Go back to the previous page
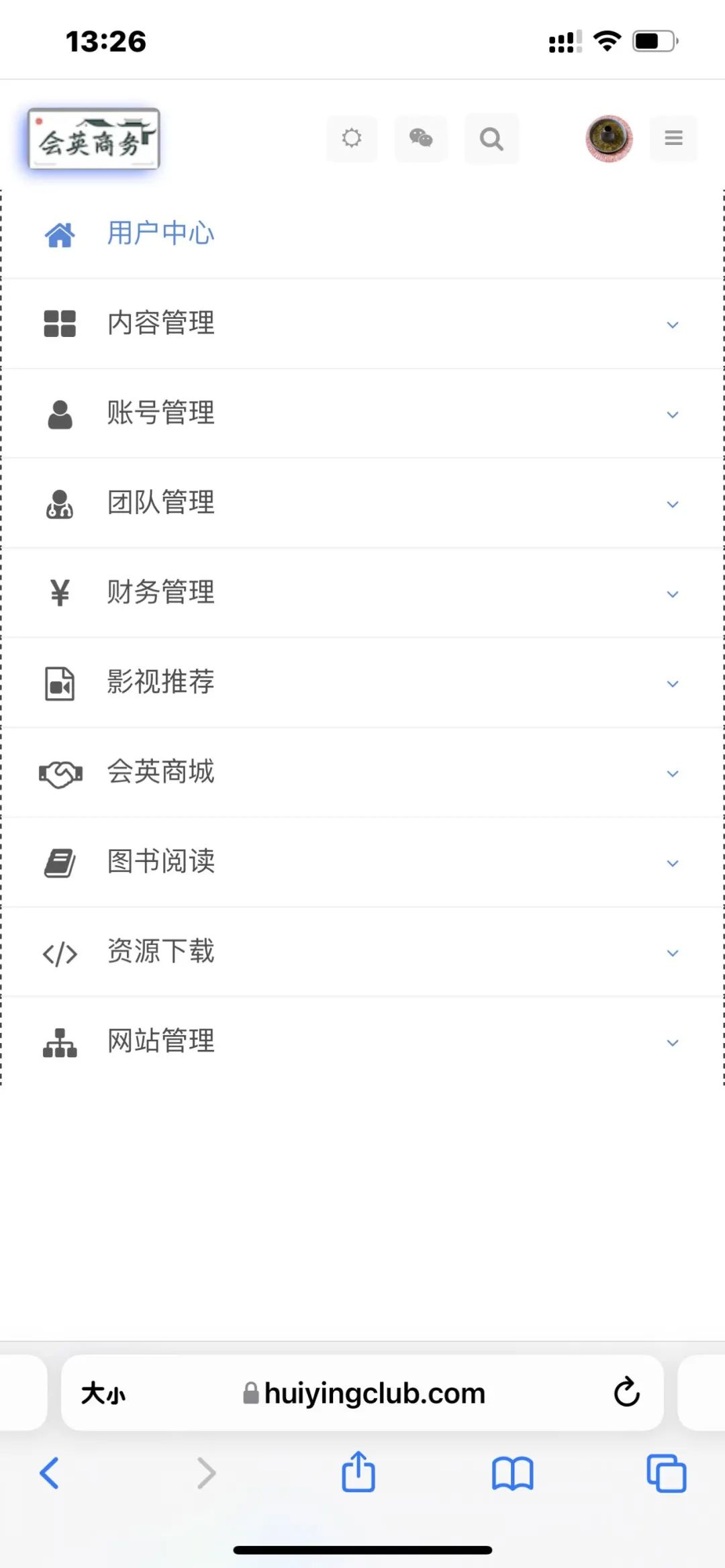 (x=50, y=1473)
